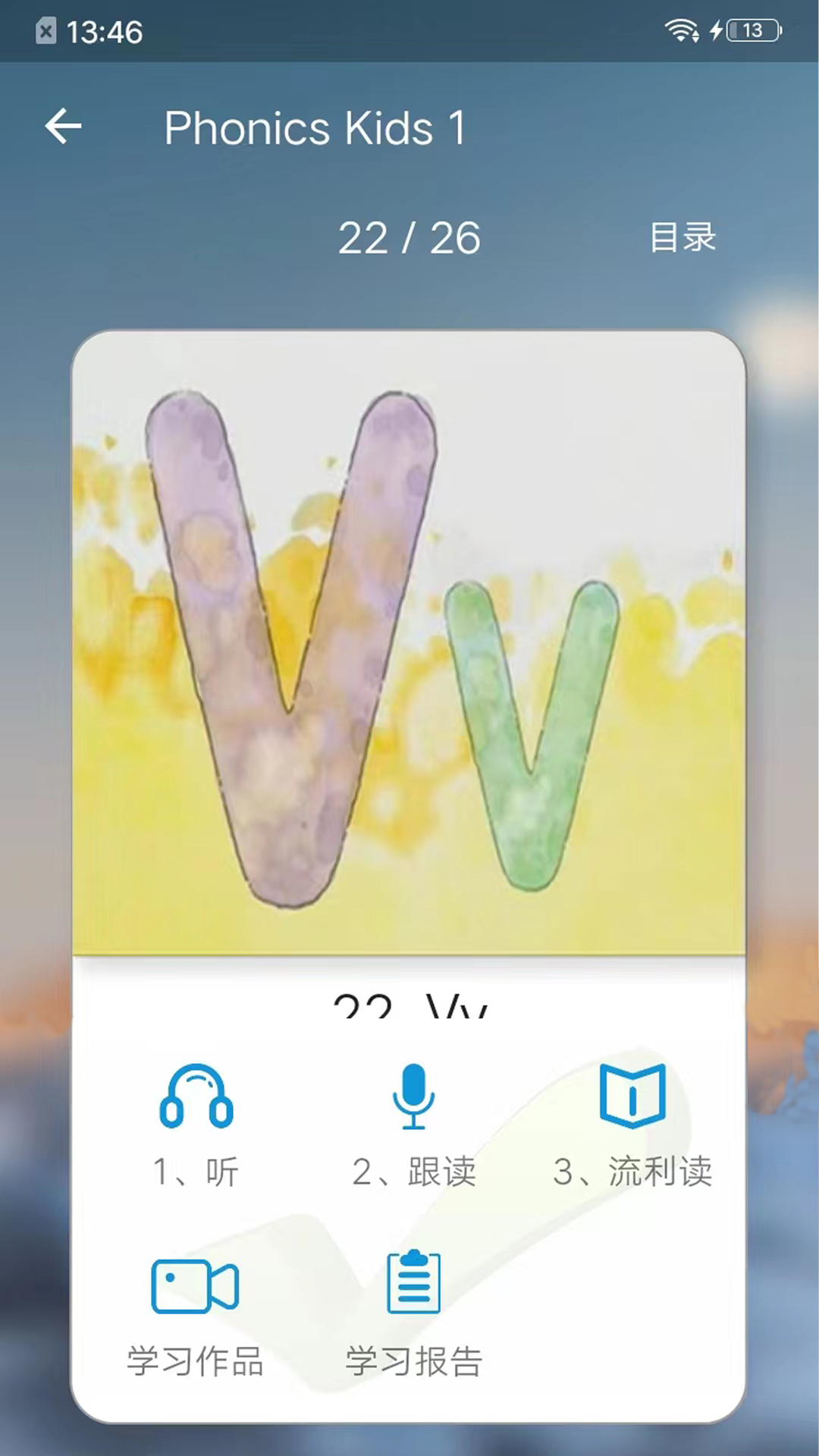Start the 跟读 read-along activity
Image resolution: width=819 pixels, height=1456 pixels.
[x=413, y=1125]
